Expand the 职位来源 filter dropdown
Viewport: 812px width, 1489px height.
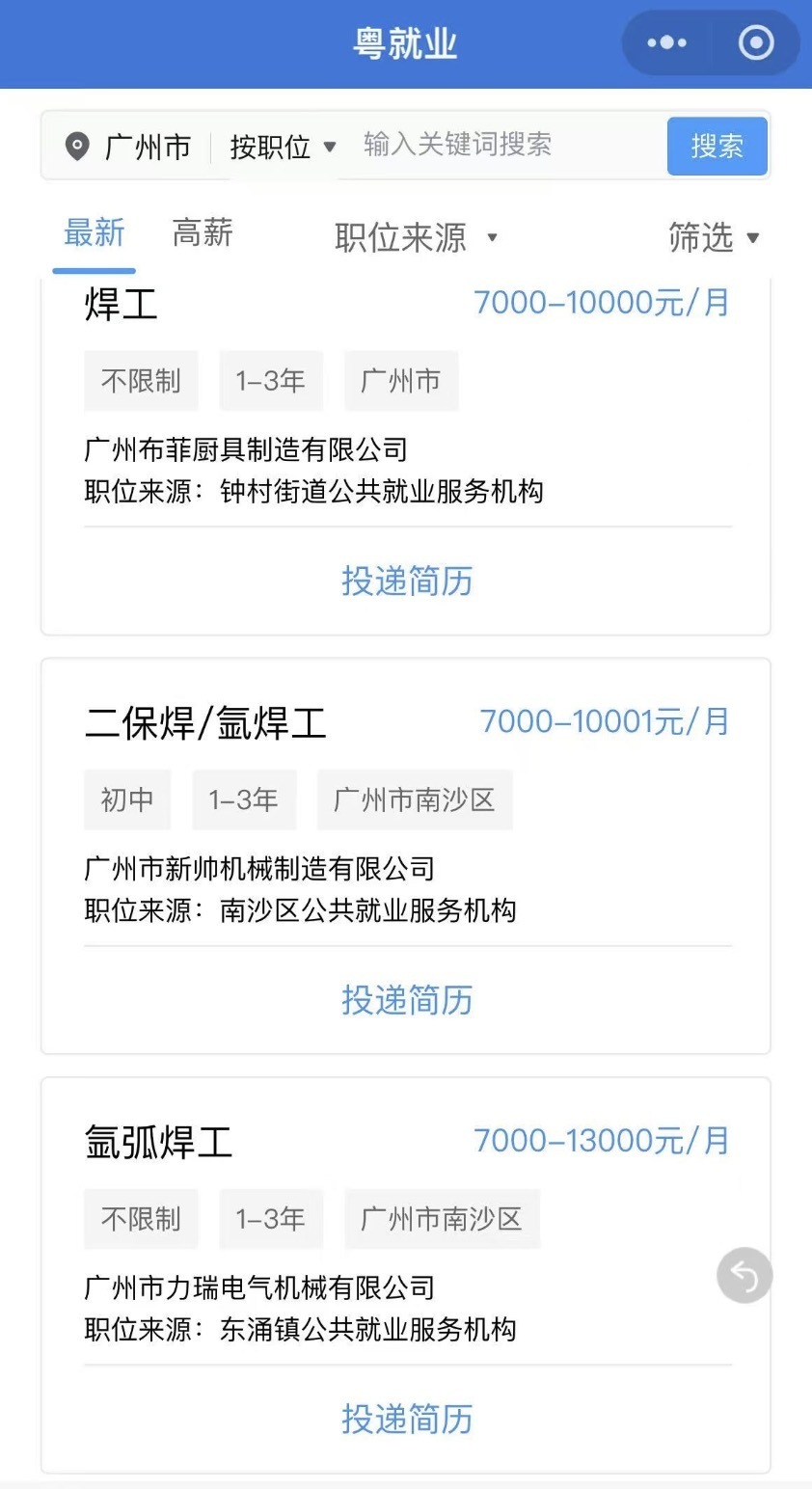tap(415, 237)
